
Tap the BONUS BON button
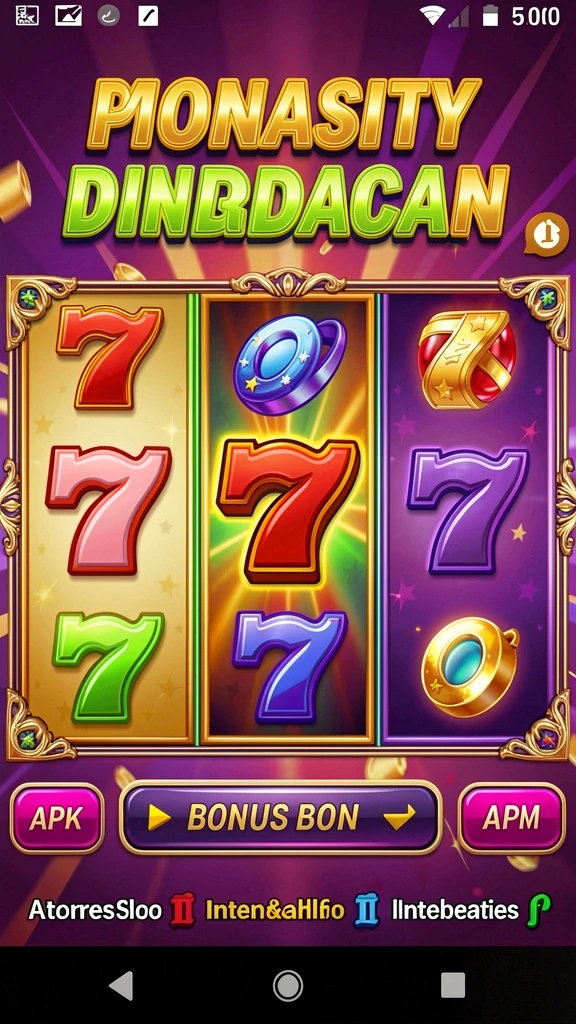point(281,817)
